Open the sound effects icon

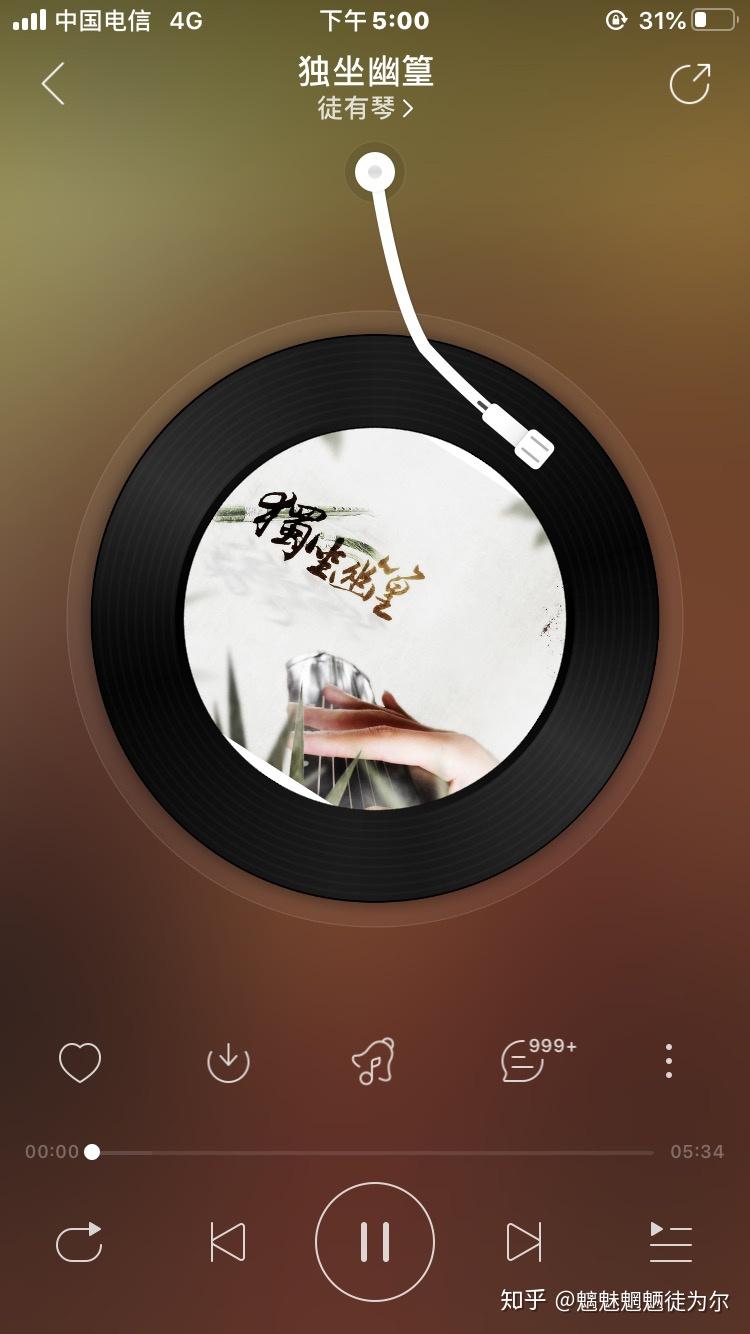tap(374, 1062)
